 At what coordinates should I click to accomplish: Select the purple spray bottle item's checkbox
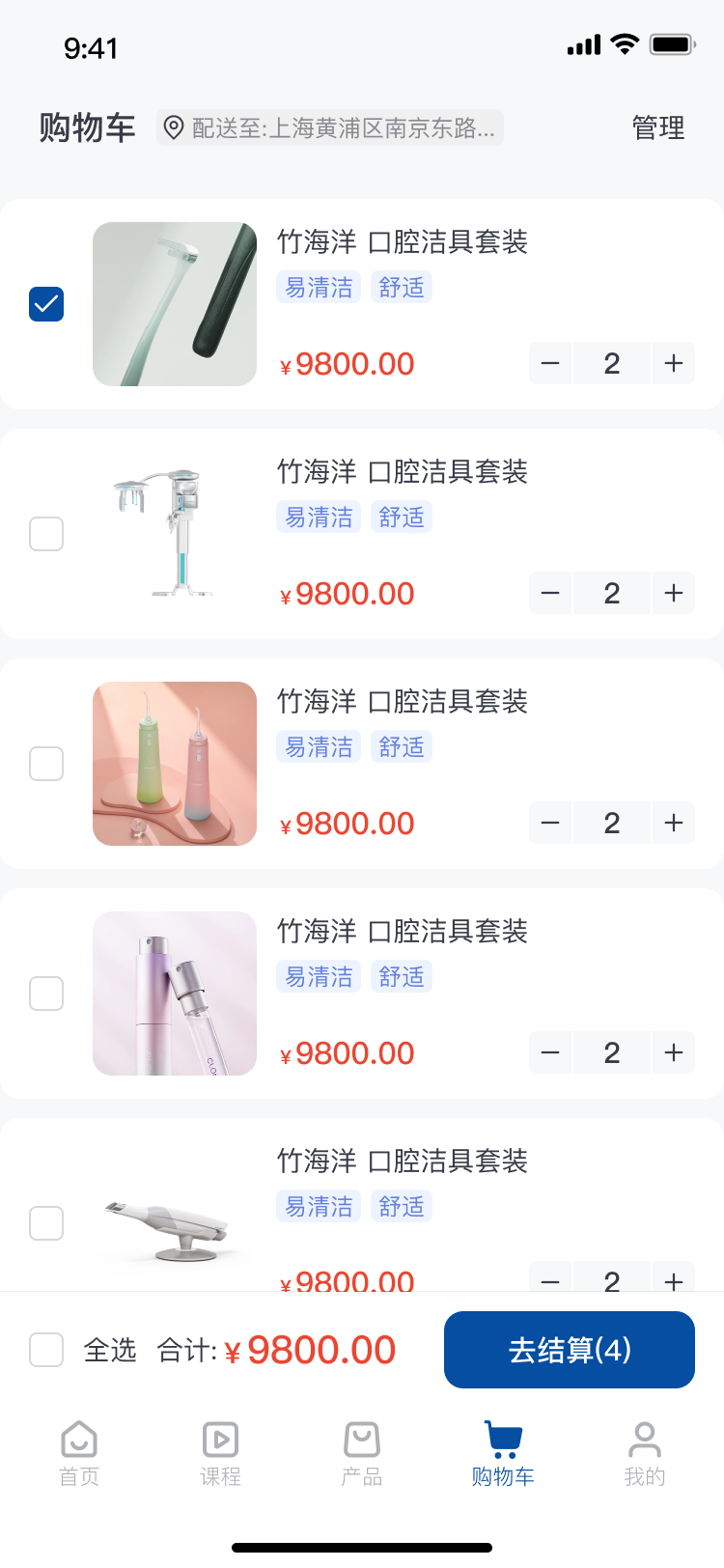click(x=46, y=994)
